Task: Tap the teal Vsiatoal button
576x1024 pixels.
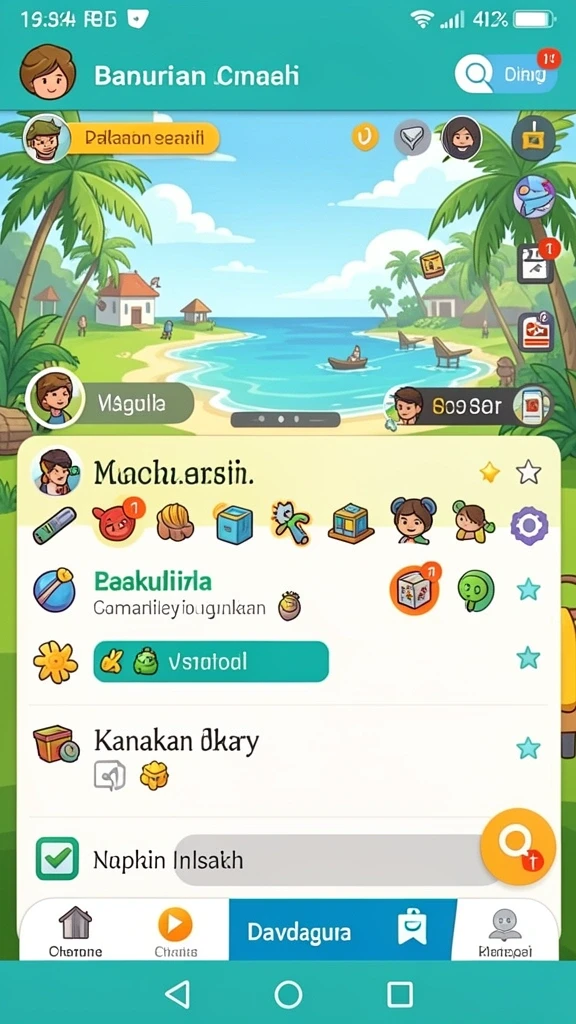Action: (x=211, y=662)
